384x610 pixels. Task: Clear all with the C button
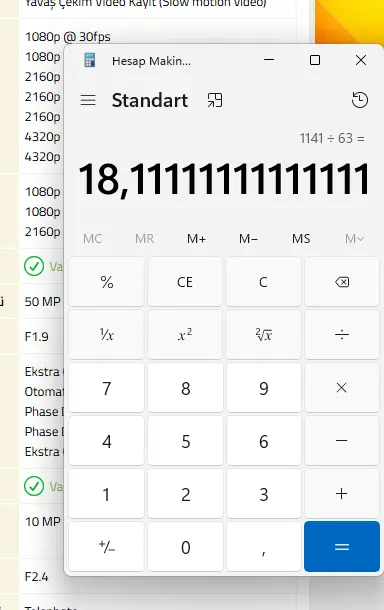(263, 282)
